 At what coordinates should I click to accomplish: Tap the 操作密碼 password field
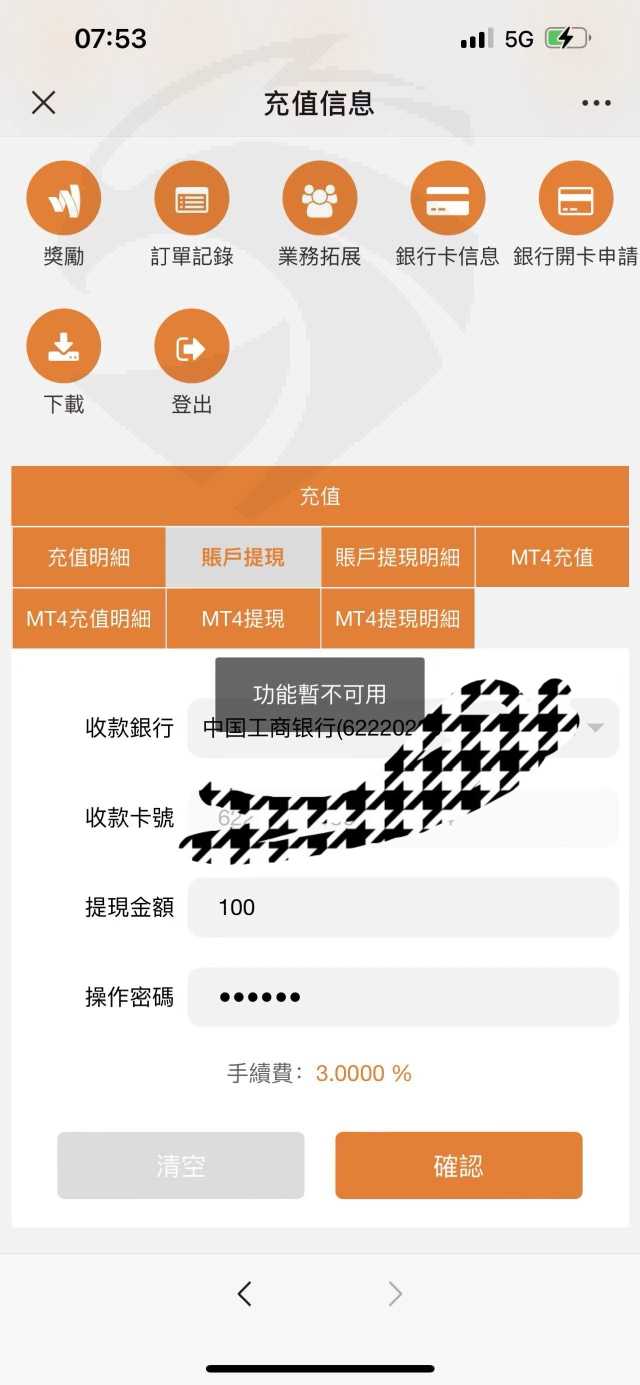[403, 997]
